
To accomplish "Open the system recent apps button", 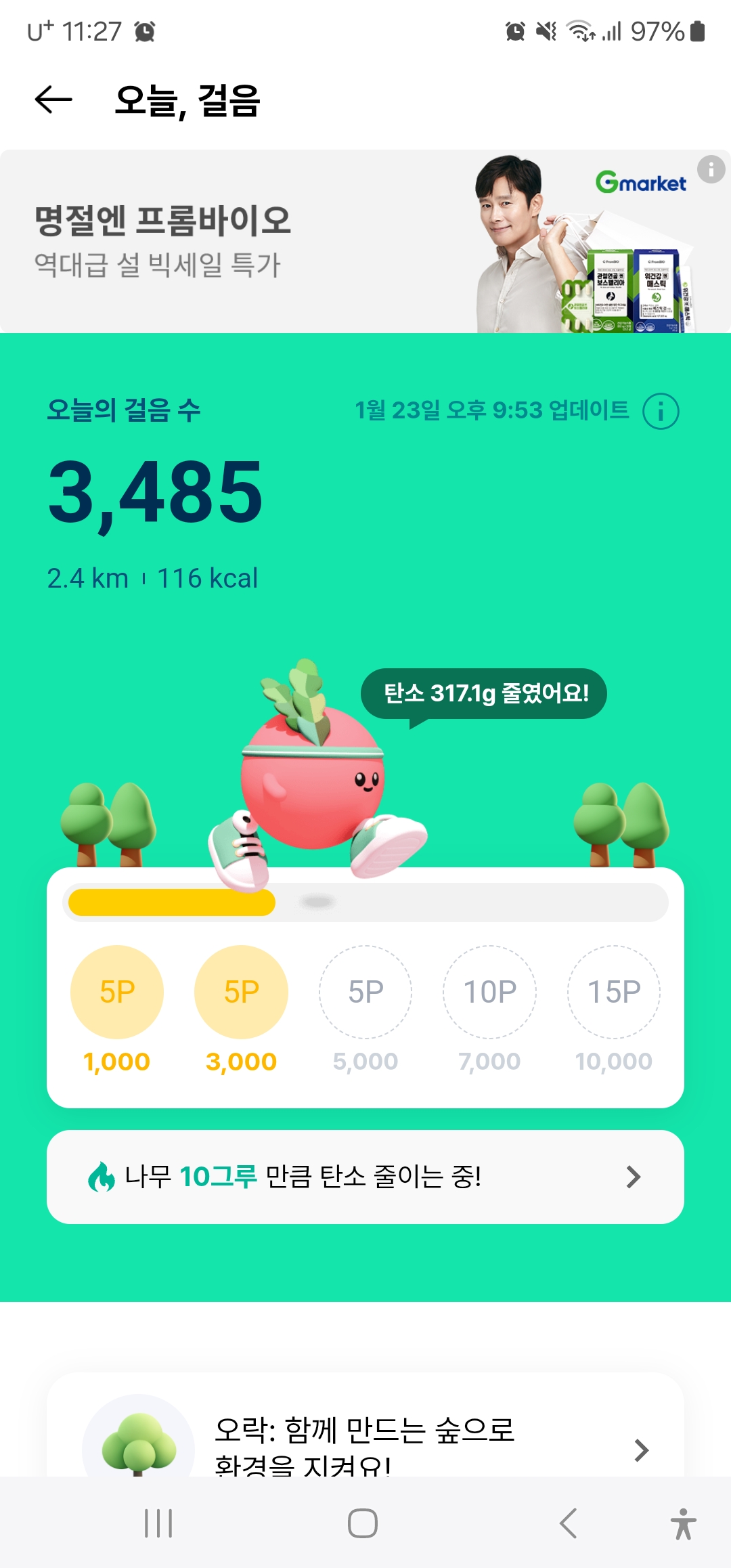I will point(158,1524).
